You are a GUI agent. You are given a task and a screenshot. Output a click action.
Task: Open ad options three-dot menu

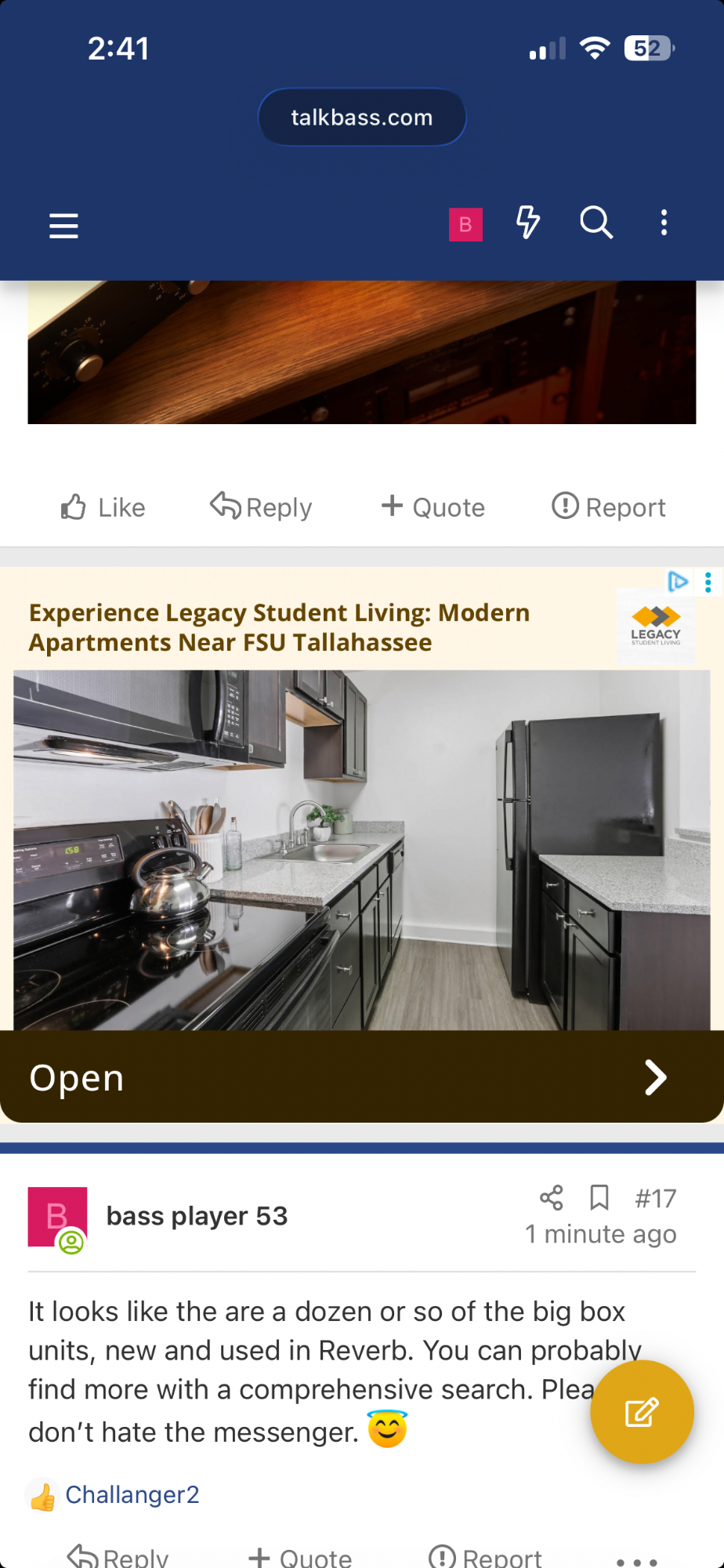coord(708,582)
